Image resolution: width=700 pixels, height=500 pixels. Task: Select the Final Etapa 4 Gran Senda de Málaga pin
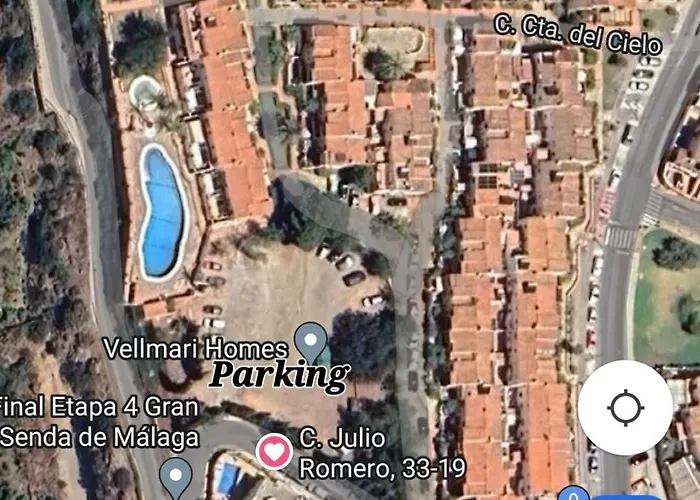pyautogui.click(x=176, y=474)
